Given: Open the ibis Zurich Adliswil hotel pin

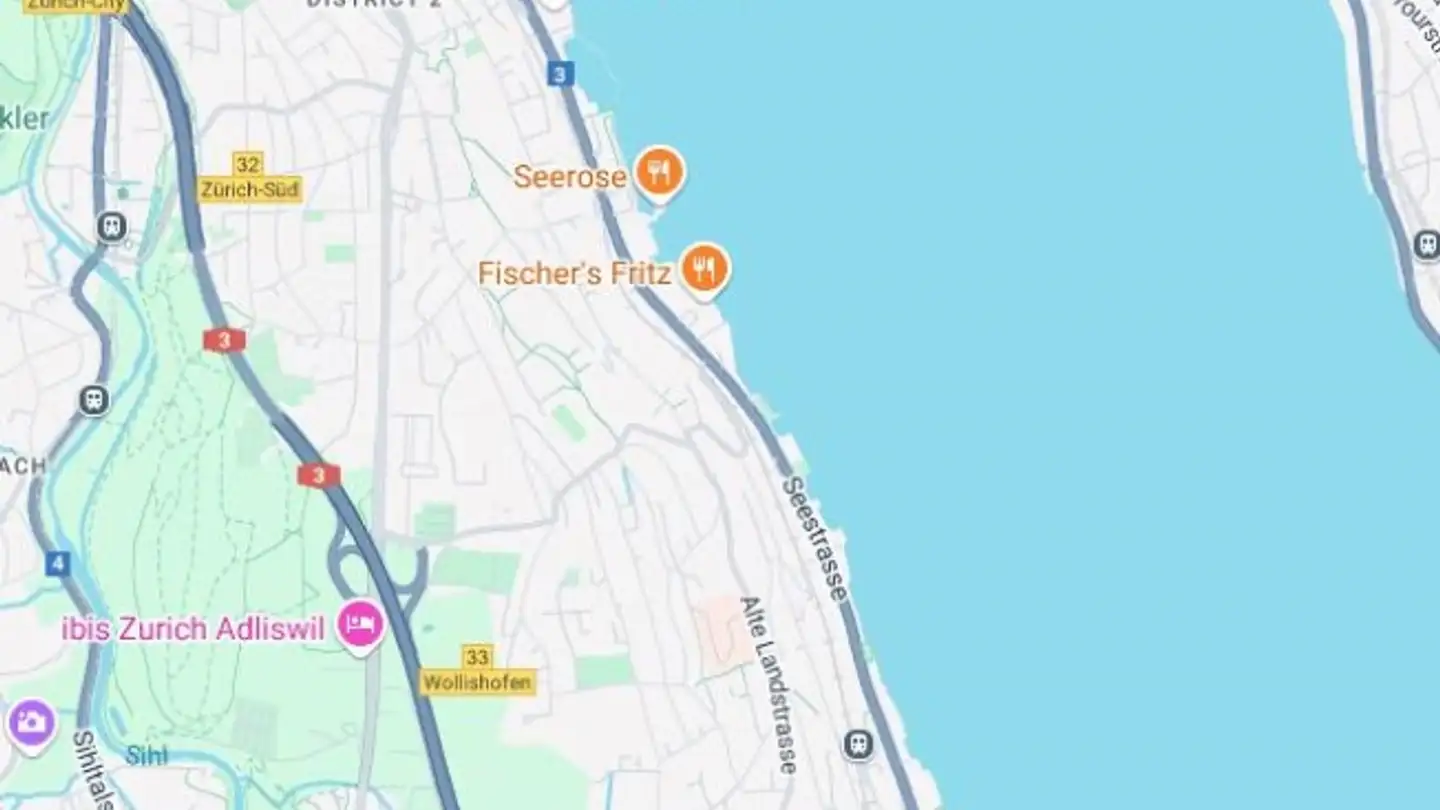Looking at the screenshot, I should (x=361, y=625).
